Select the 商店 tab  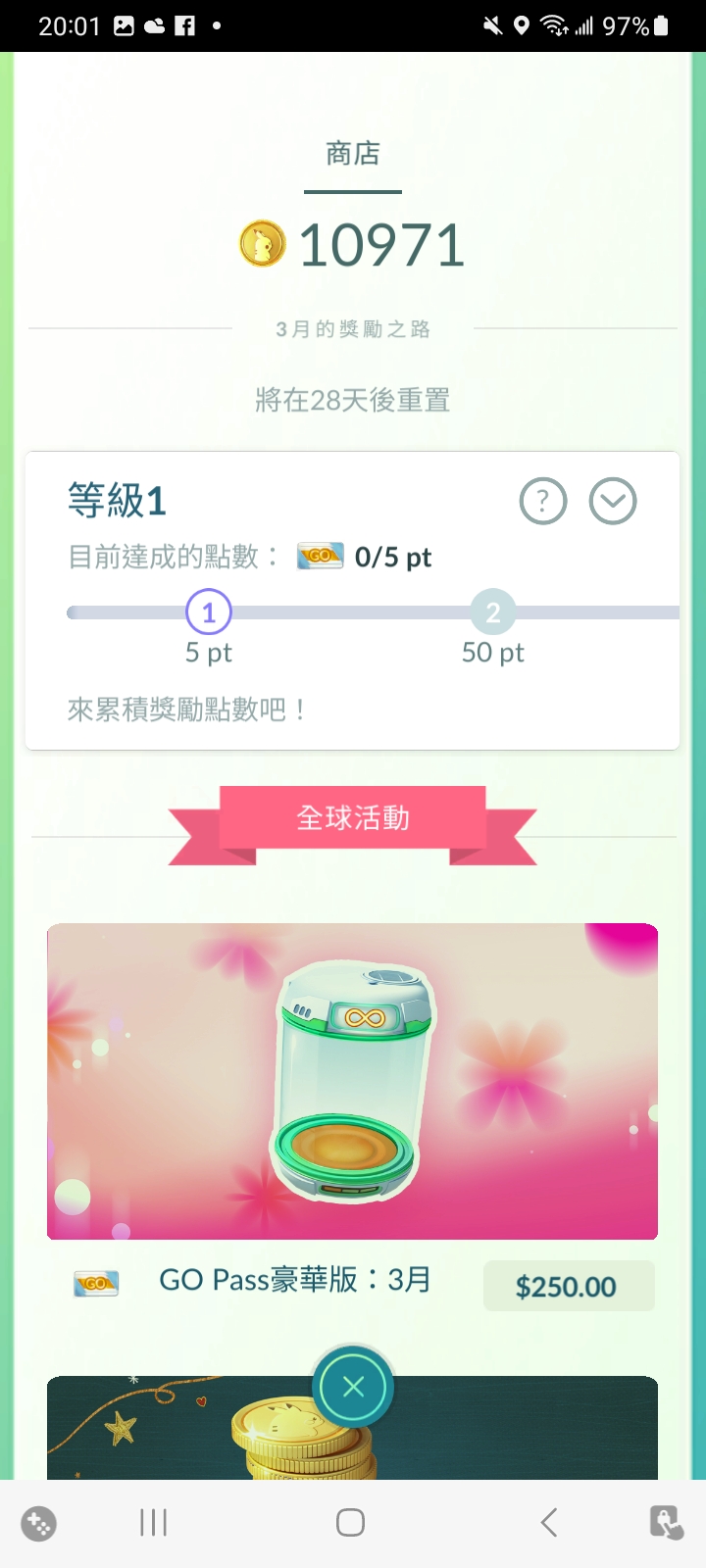tap(353, 155)
